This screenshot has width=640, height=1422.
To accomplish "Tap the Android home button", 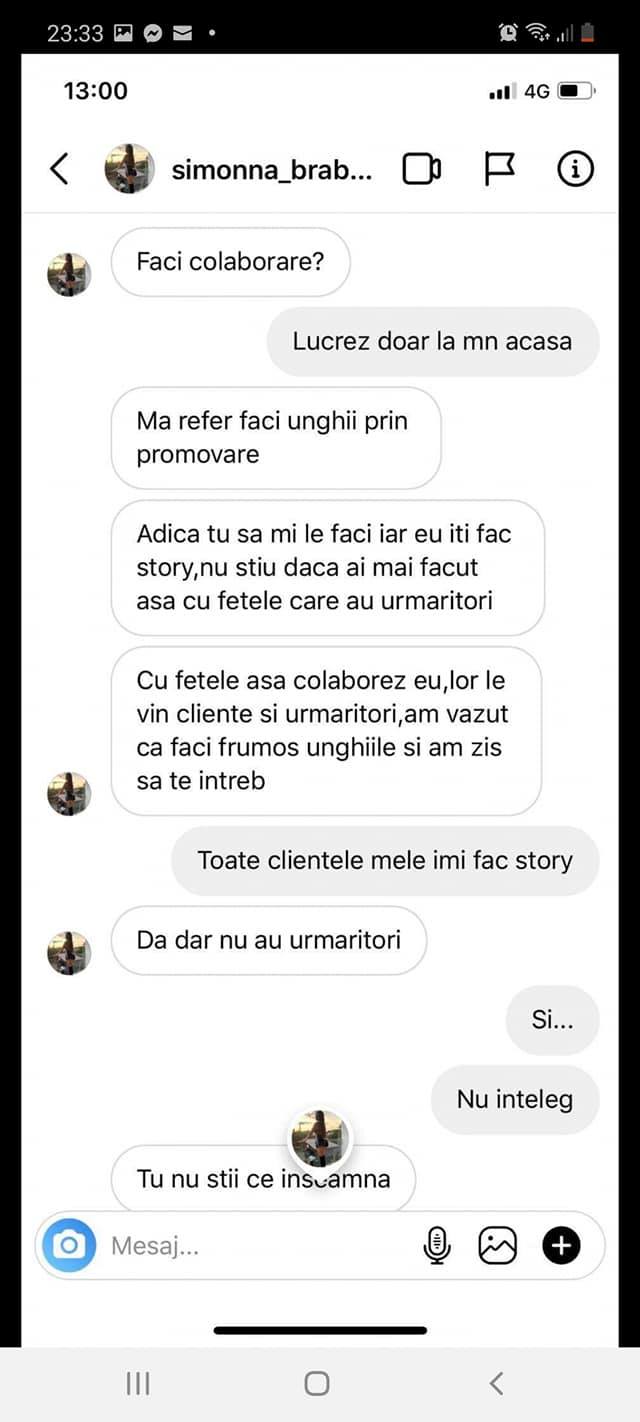I will 317,1383.
